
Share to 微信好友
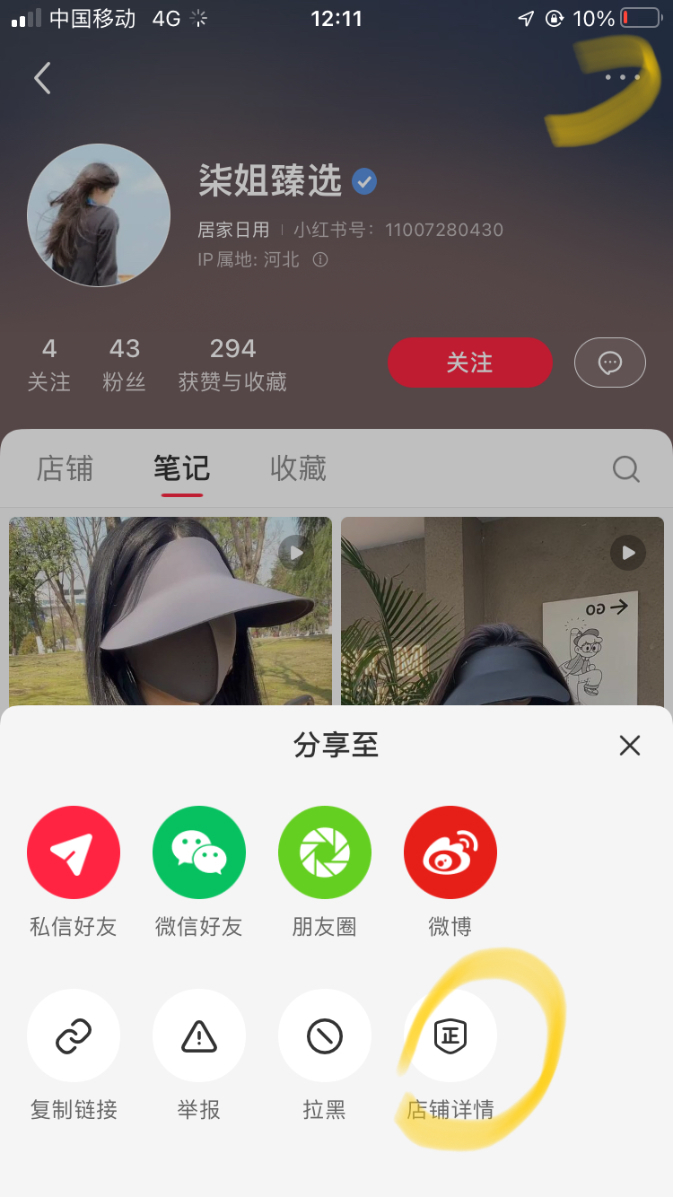[x=199, y=852]
